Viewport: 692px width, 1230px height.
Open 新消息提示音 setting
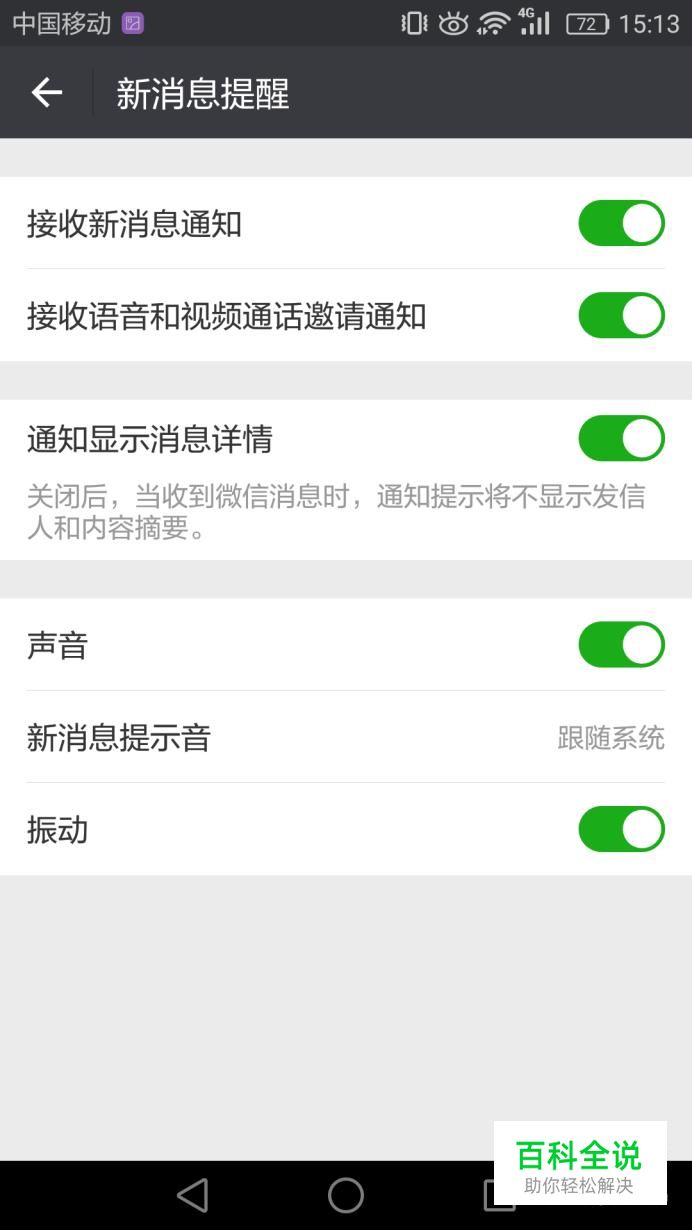(x=345, y=738)
